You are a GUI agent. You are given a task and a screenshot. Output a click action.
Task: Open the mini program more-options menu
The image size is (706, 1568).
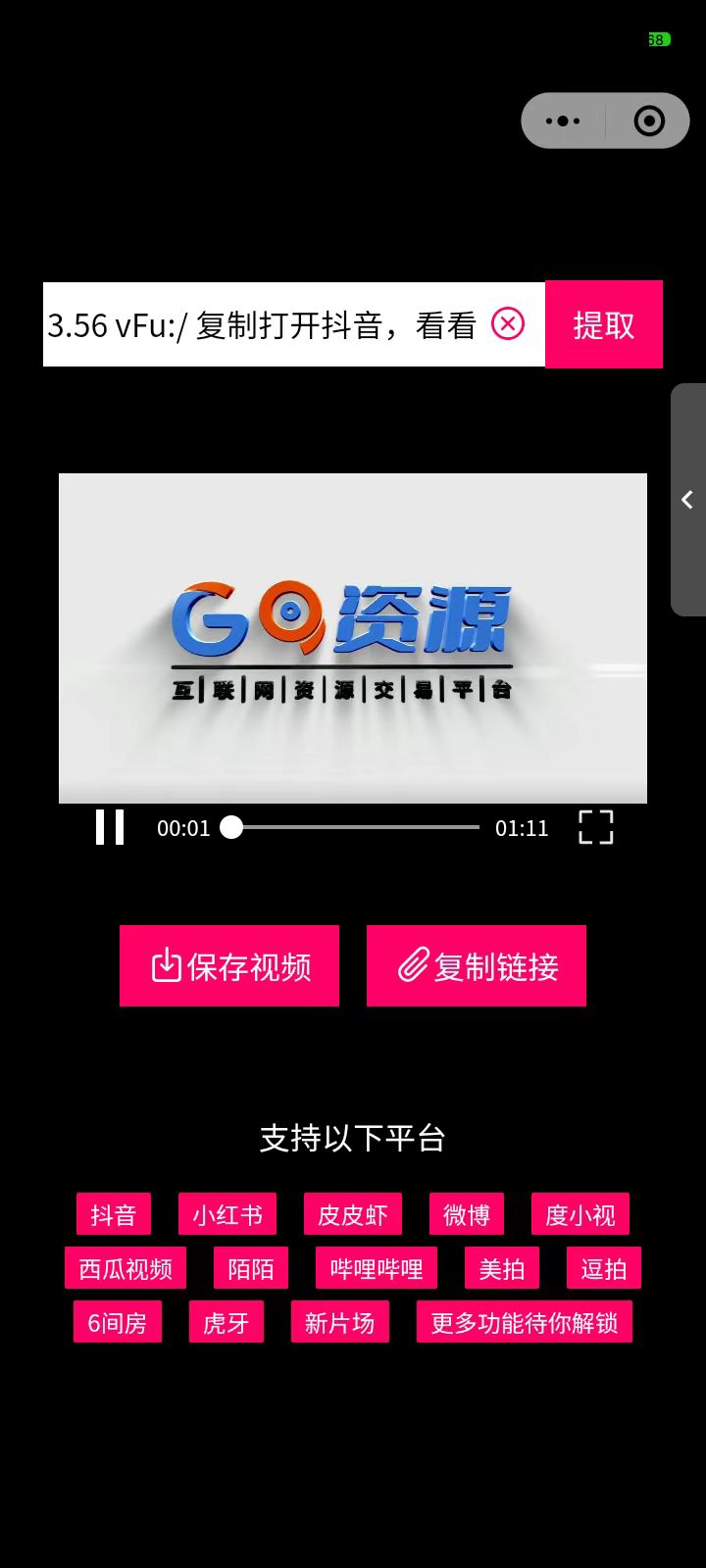point(563,121)
